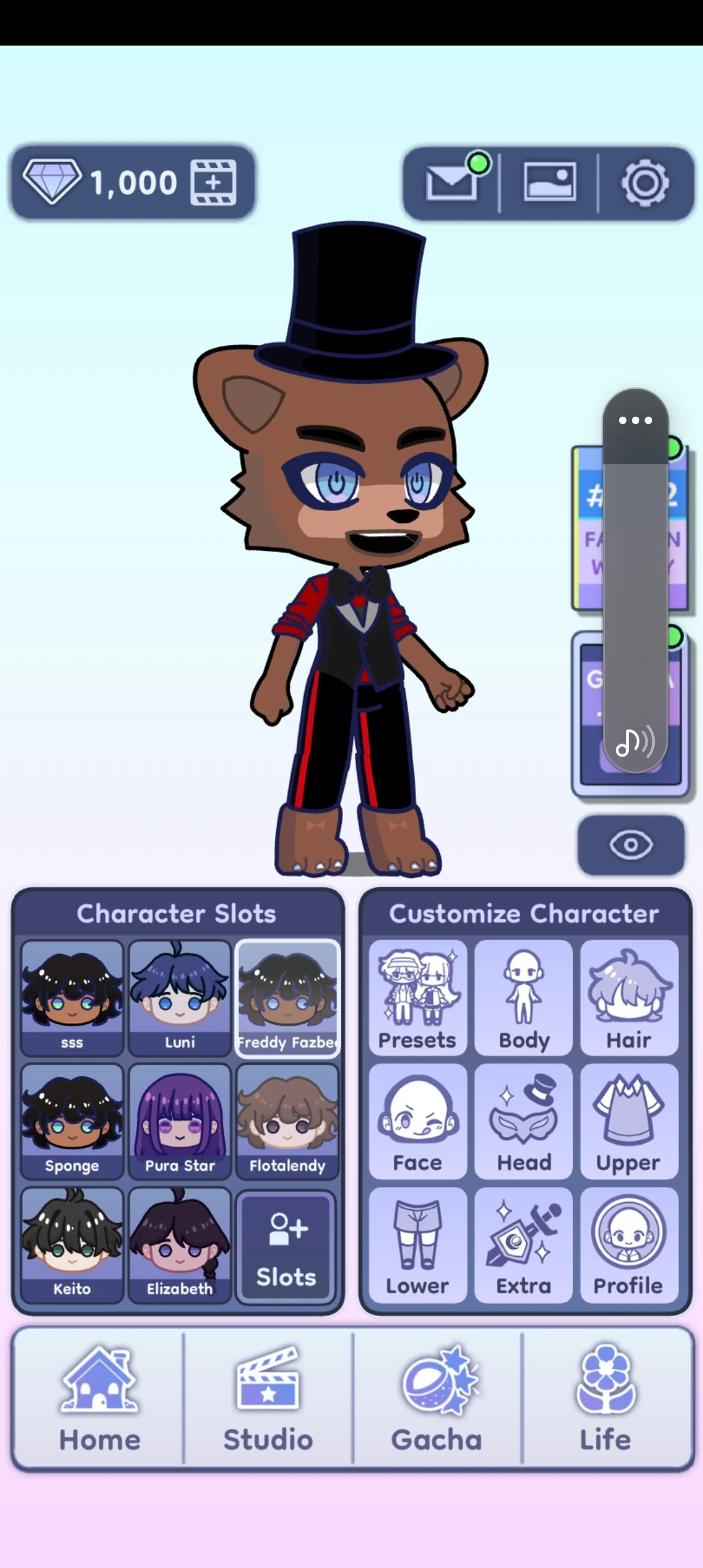Open the Hair customization options
703x1568 pixels.
point(629,998)
